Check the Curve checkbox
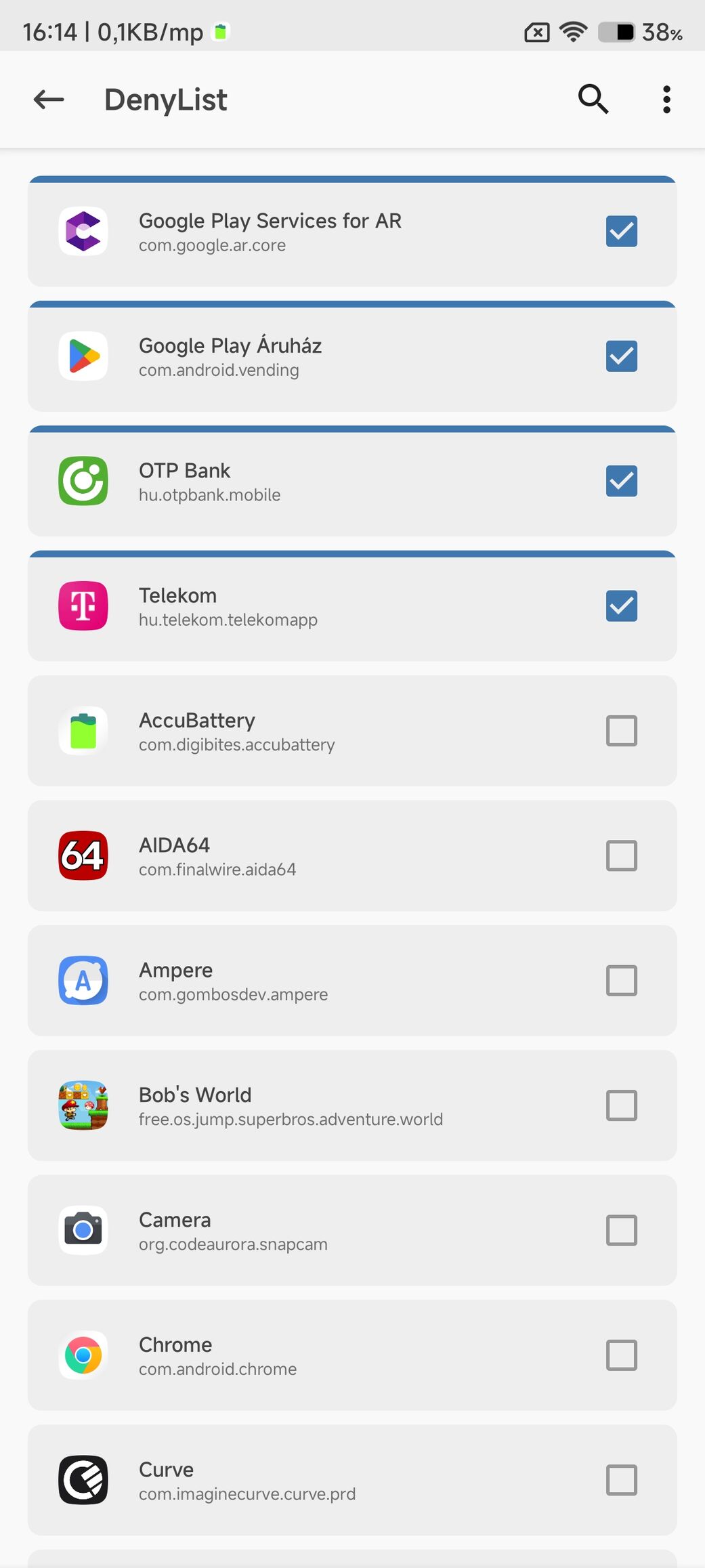This screenshot has height=1568, width=705. pyautogui.click(x=621, y=1480)
